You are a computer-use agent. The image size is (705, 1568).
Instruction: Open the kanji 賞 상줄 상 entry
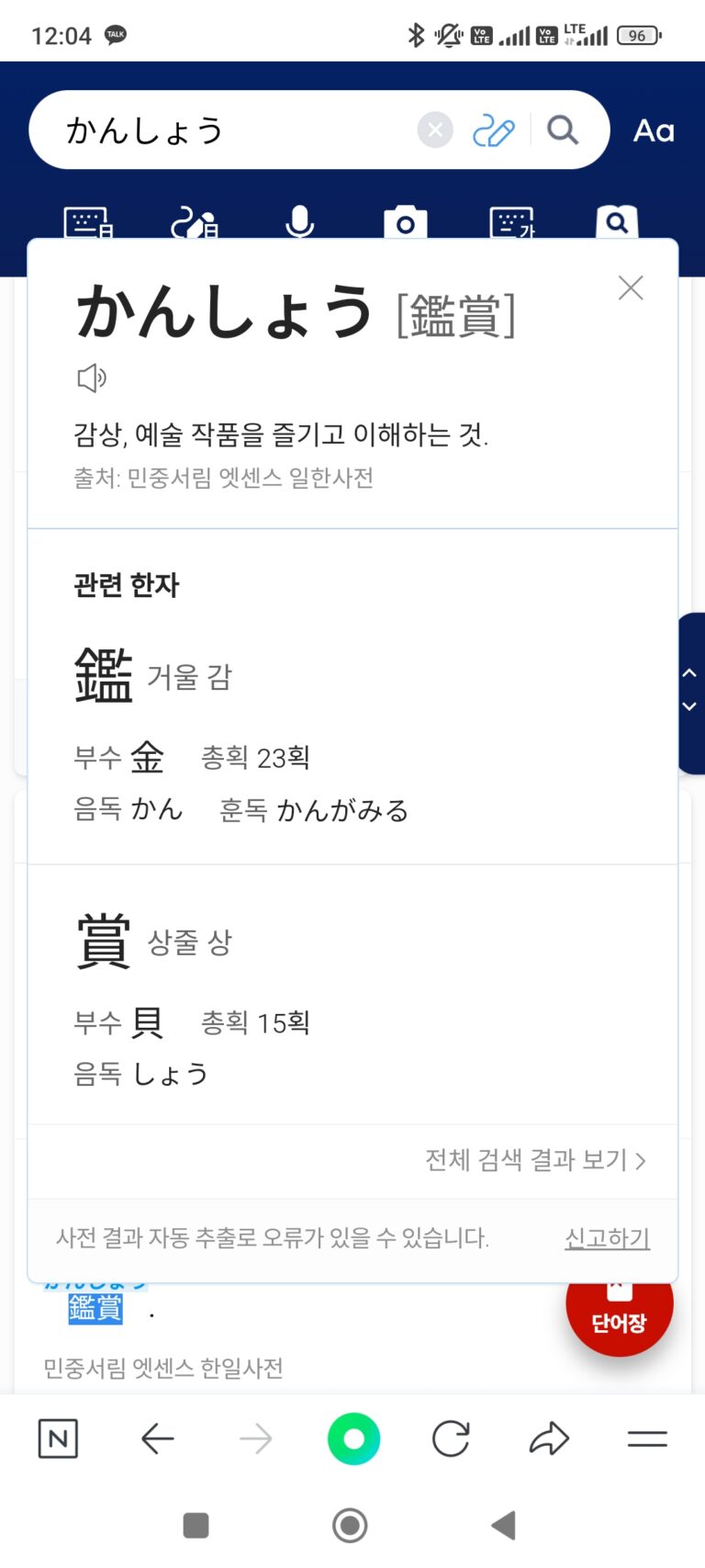pos(104,941)
